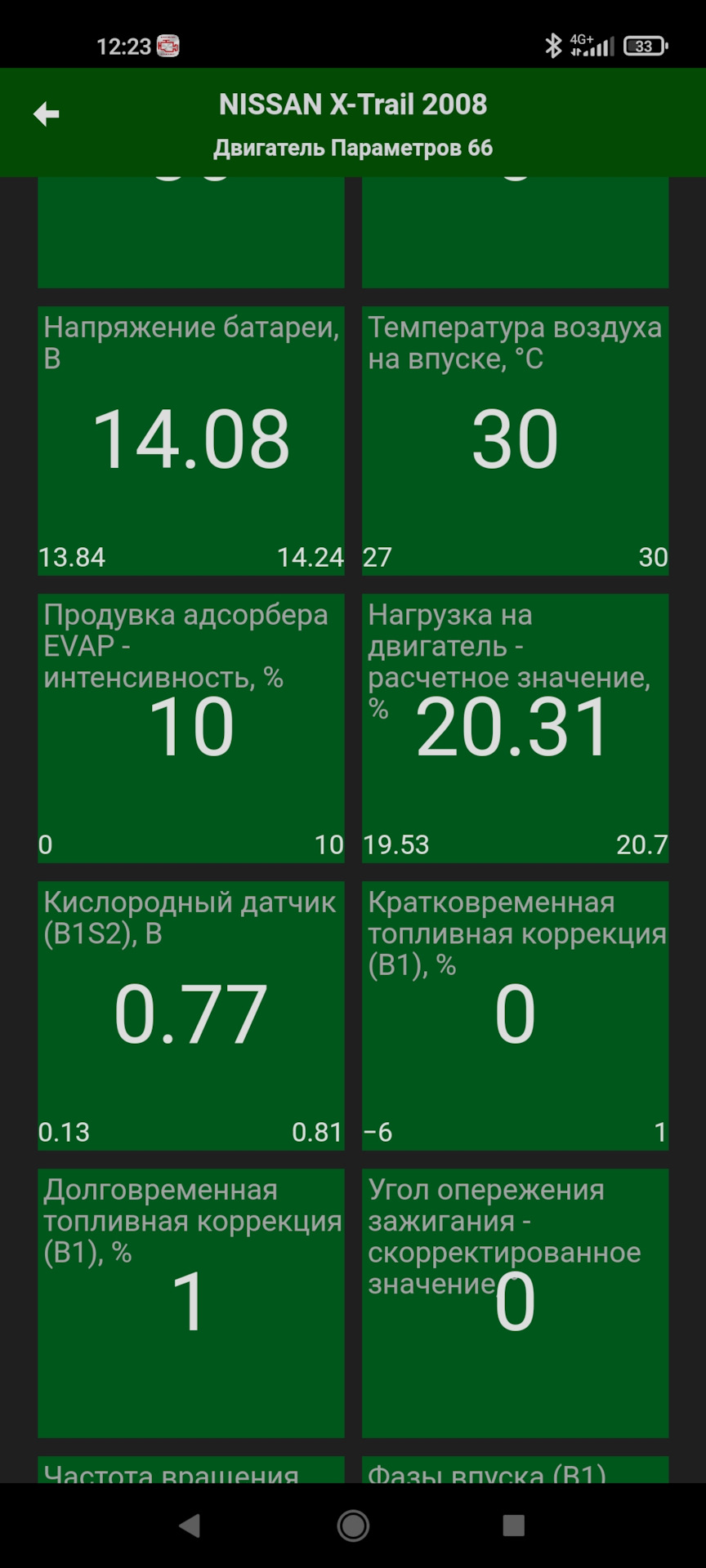
Task: Open the Кратковременная топливная коррекция tile
Action: [x=515, y=1016]
